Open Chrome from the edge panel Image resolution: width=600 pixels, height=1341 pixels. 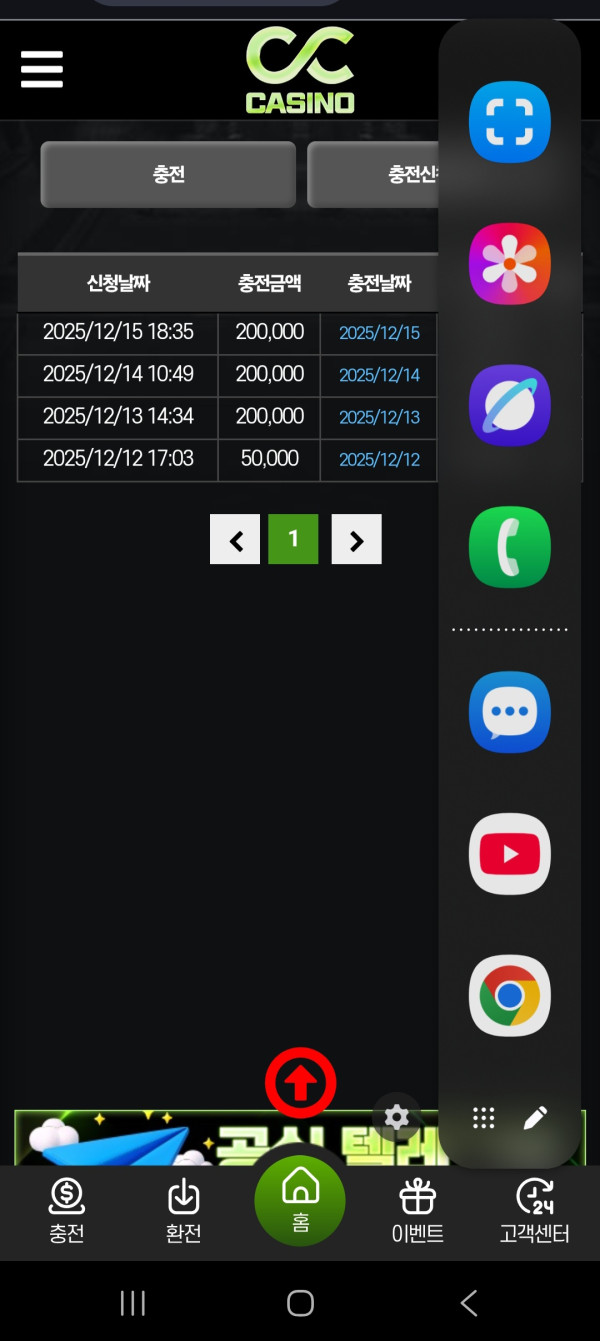[509, 995]
